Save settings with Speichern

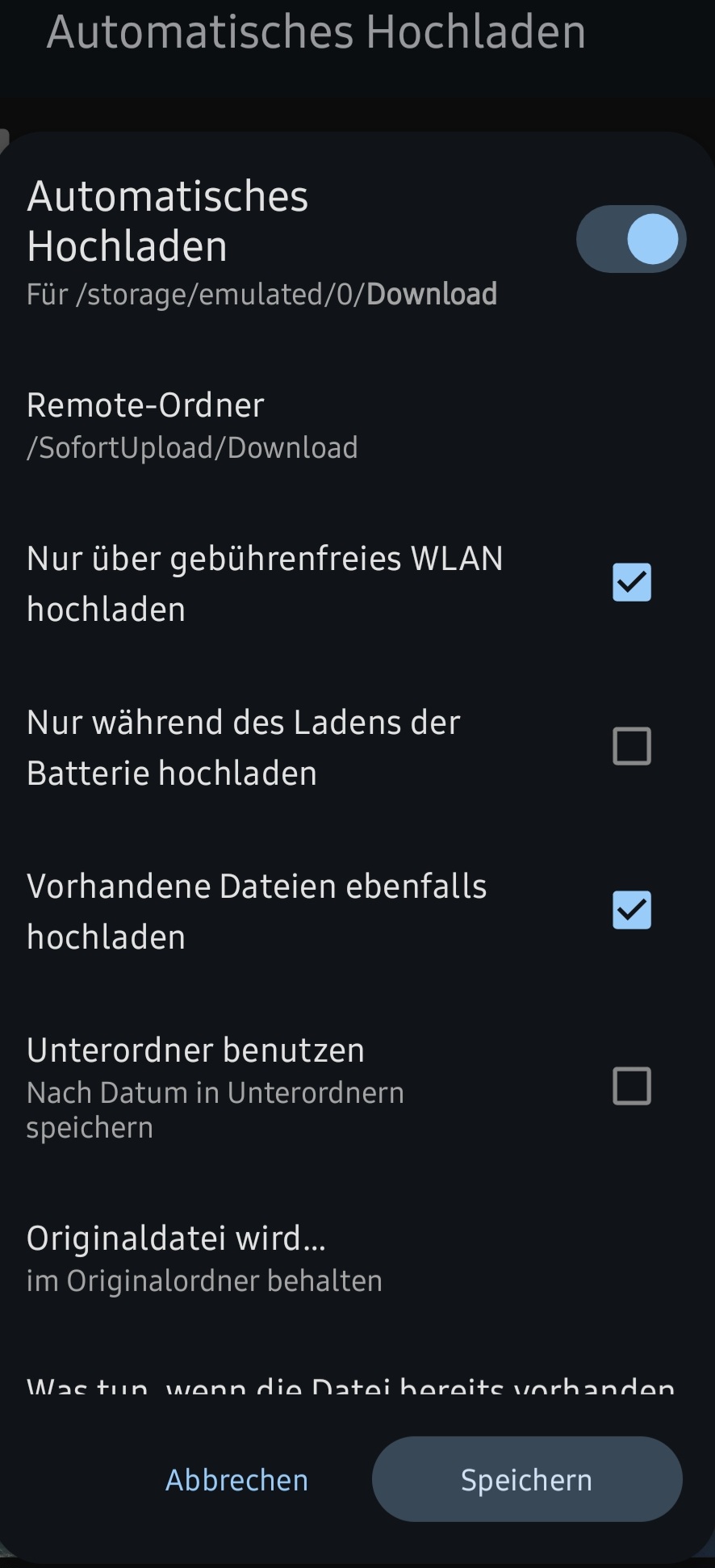[x=526, y=1480]
